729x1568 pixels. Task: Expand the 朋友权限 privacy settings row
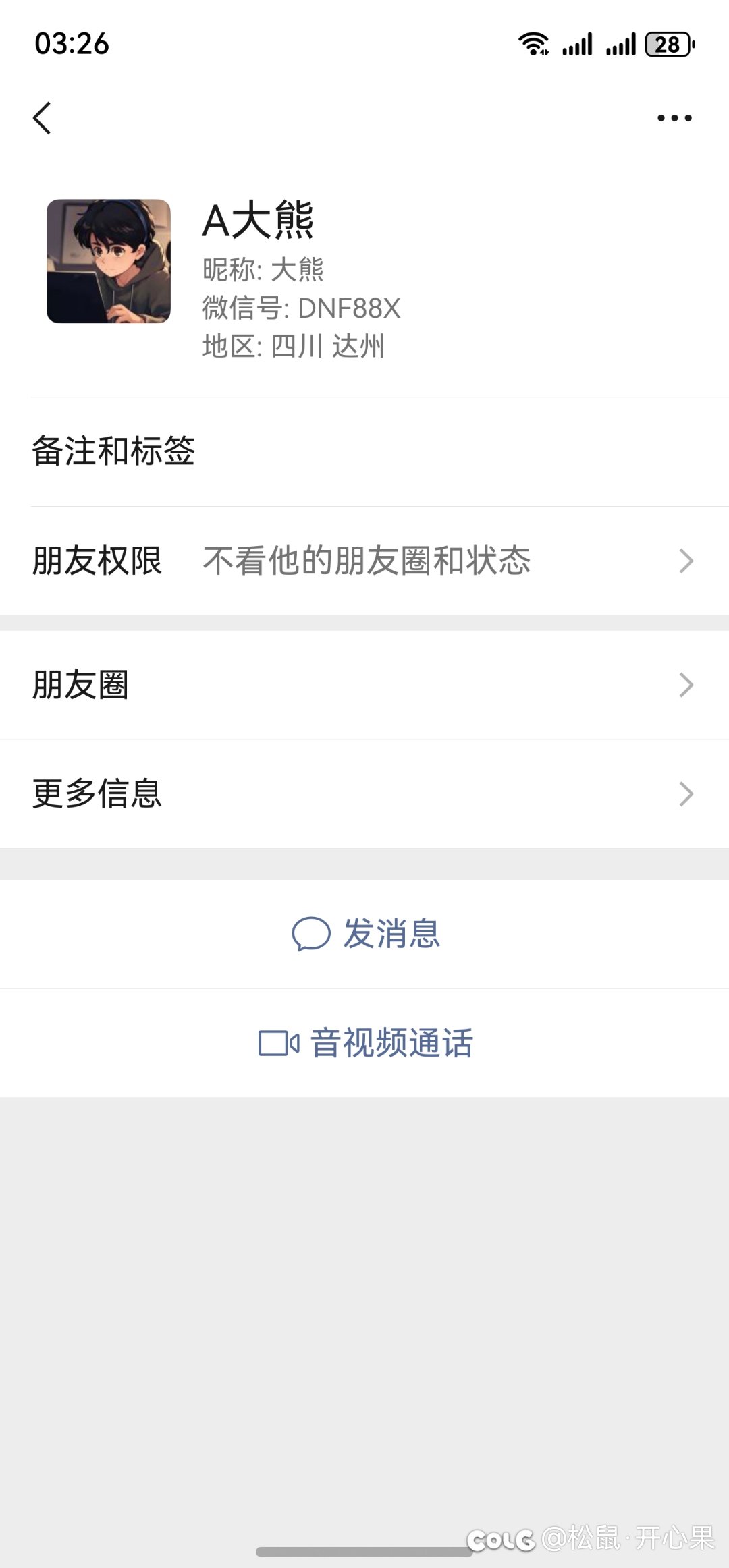(x=364, y=561)
